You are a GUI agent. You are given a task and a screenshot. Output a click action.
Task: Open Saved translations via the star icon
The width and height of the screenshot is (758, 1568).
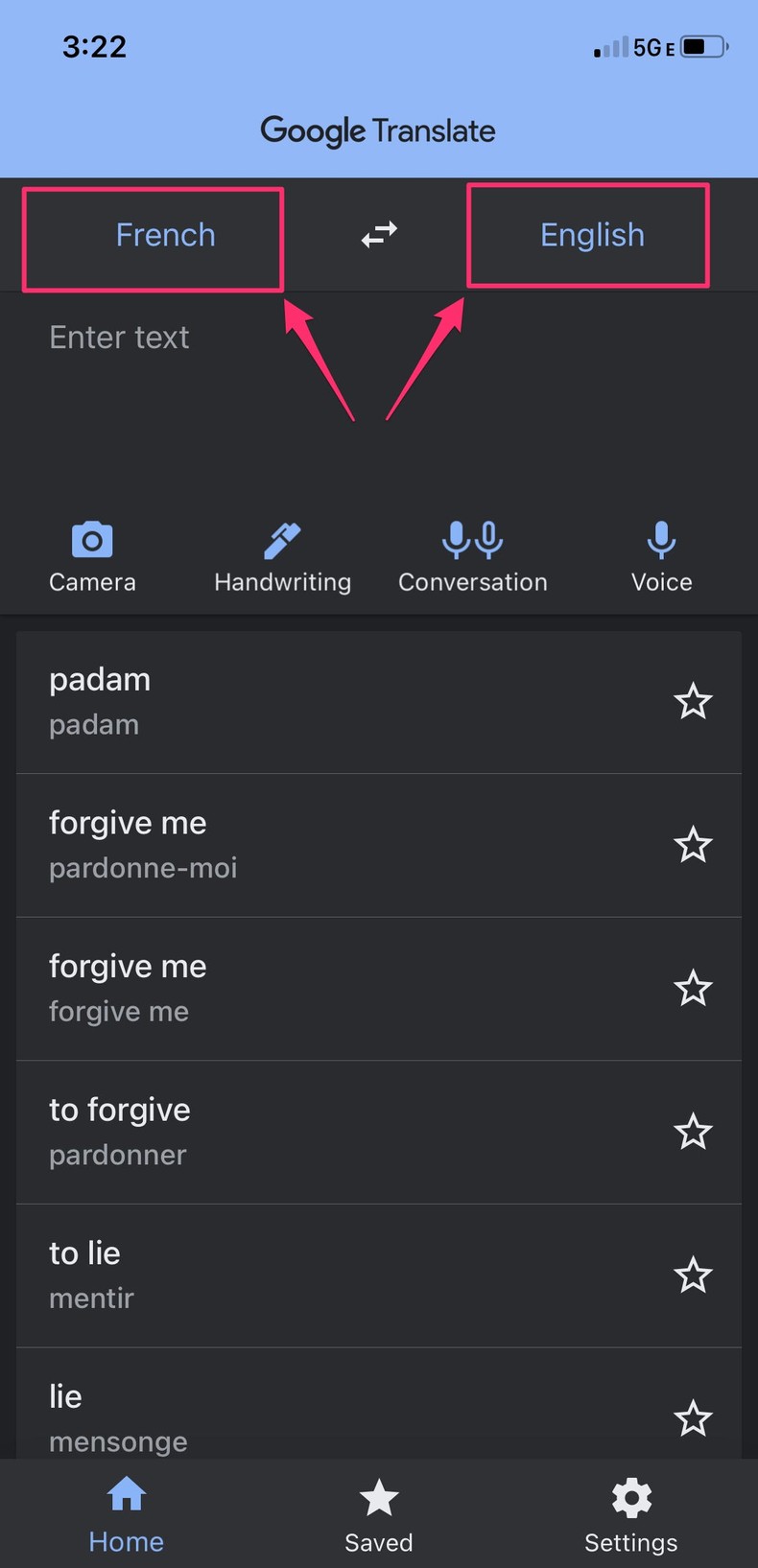pos(378,1515)
